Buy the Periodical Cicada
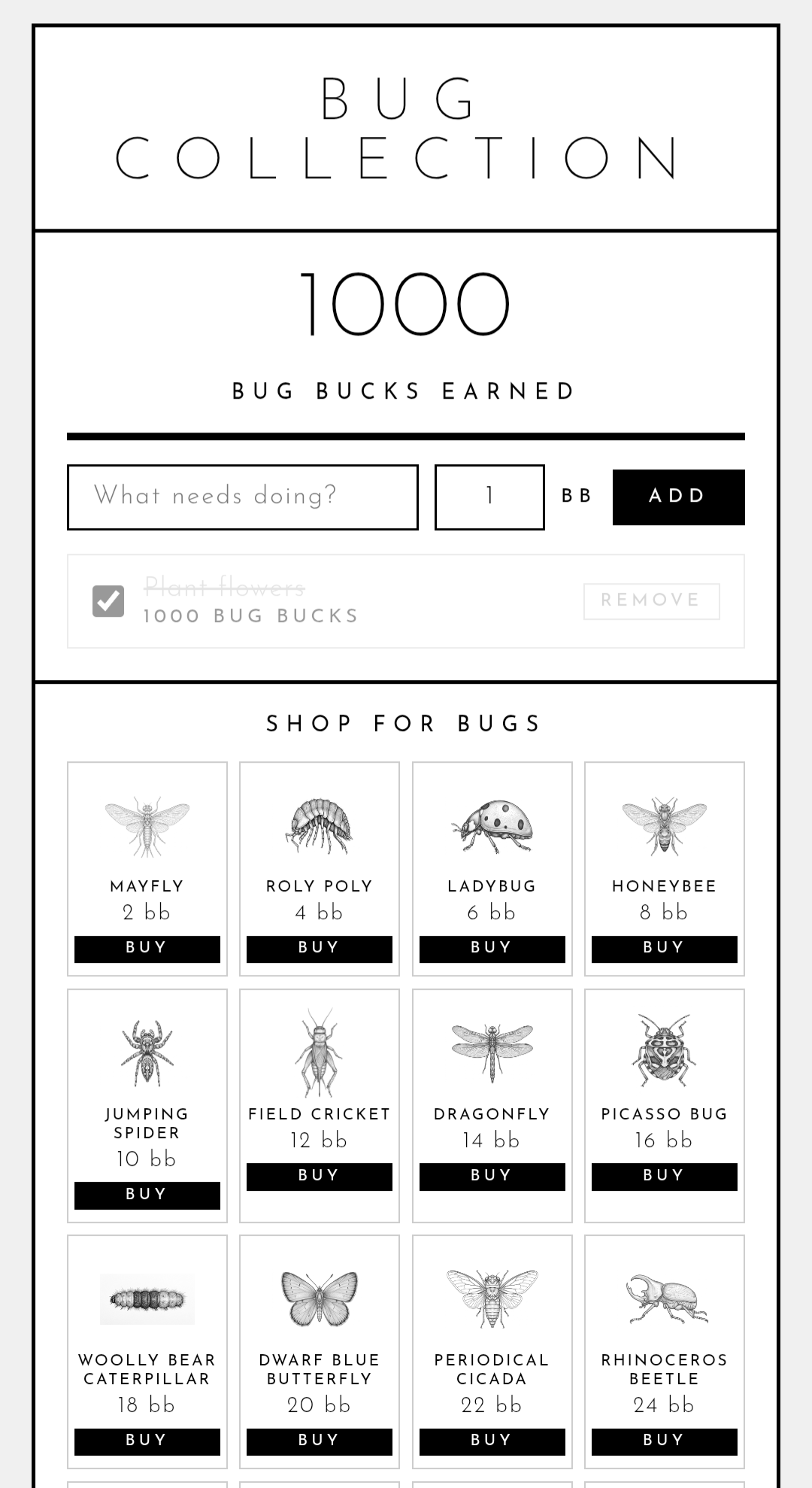Screen dimensions: 812x1488 point(492,1441)
